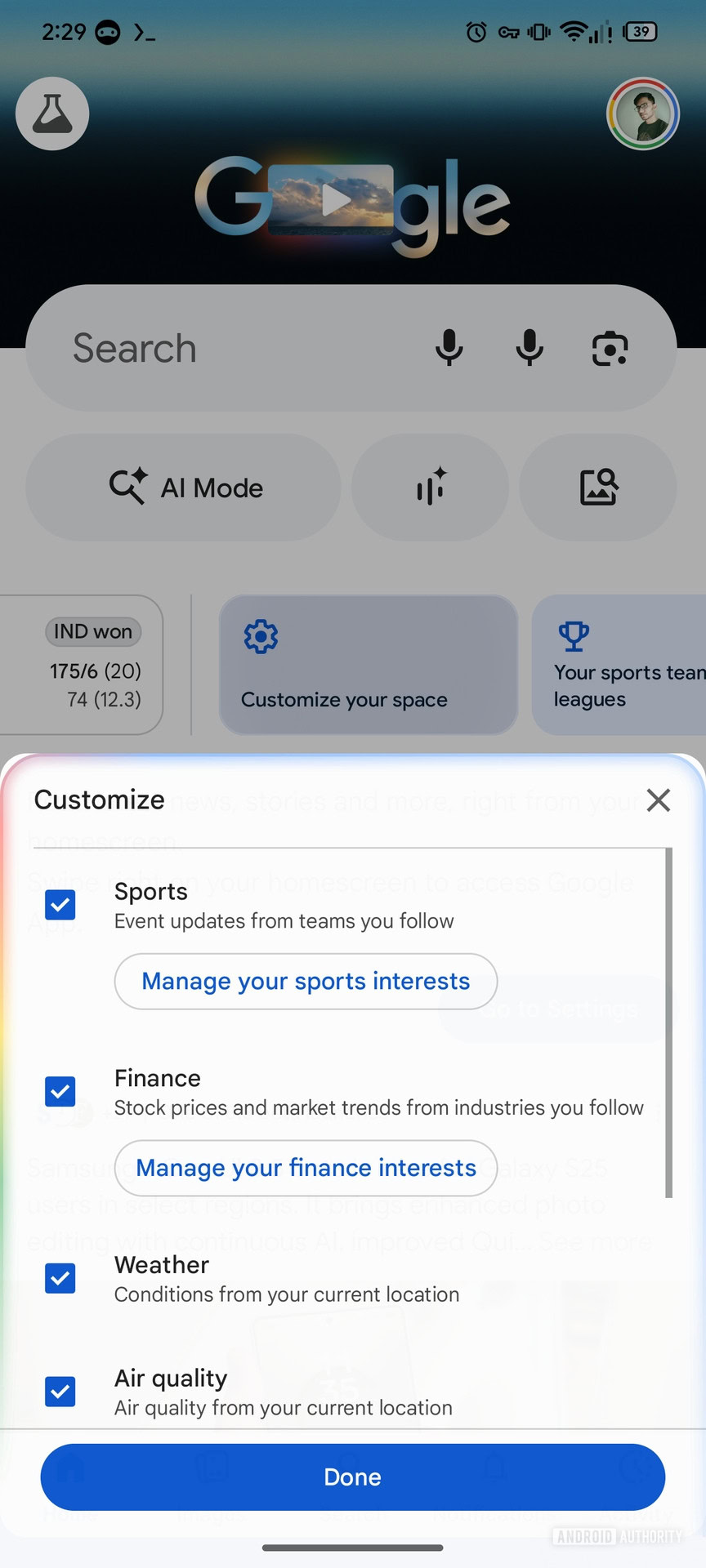706x1568 pixels.
Task: Open the image search icon
Action: point(598,487)
